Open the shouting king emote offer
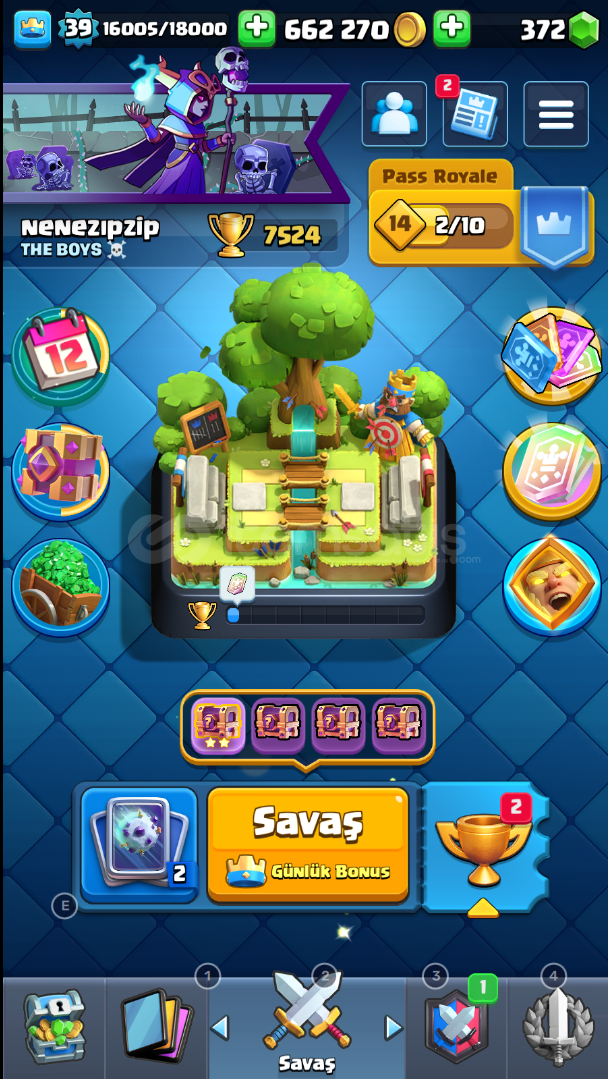Viewport: 608px width, 1079px height. click(x=551, y=587)
